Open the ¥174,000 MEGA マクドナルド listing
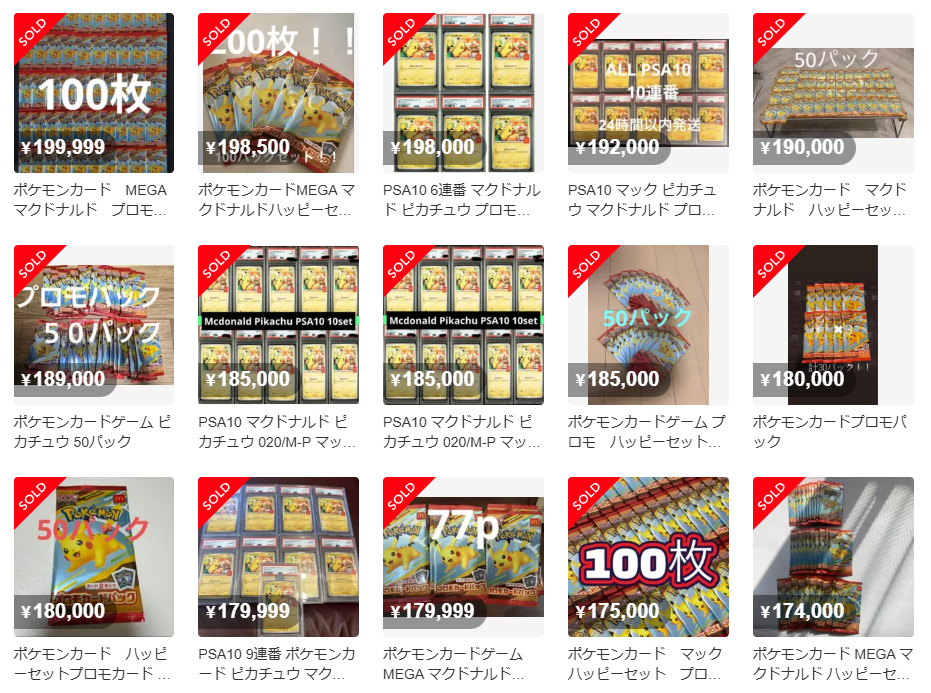 [833, 557]
